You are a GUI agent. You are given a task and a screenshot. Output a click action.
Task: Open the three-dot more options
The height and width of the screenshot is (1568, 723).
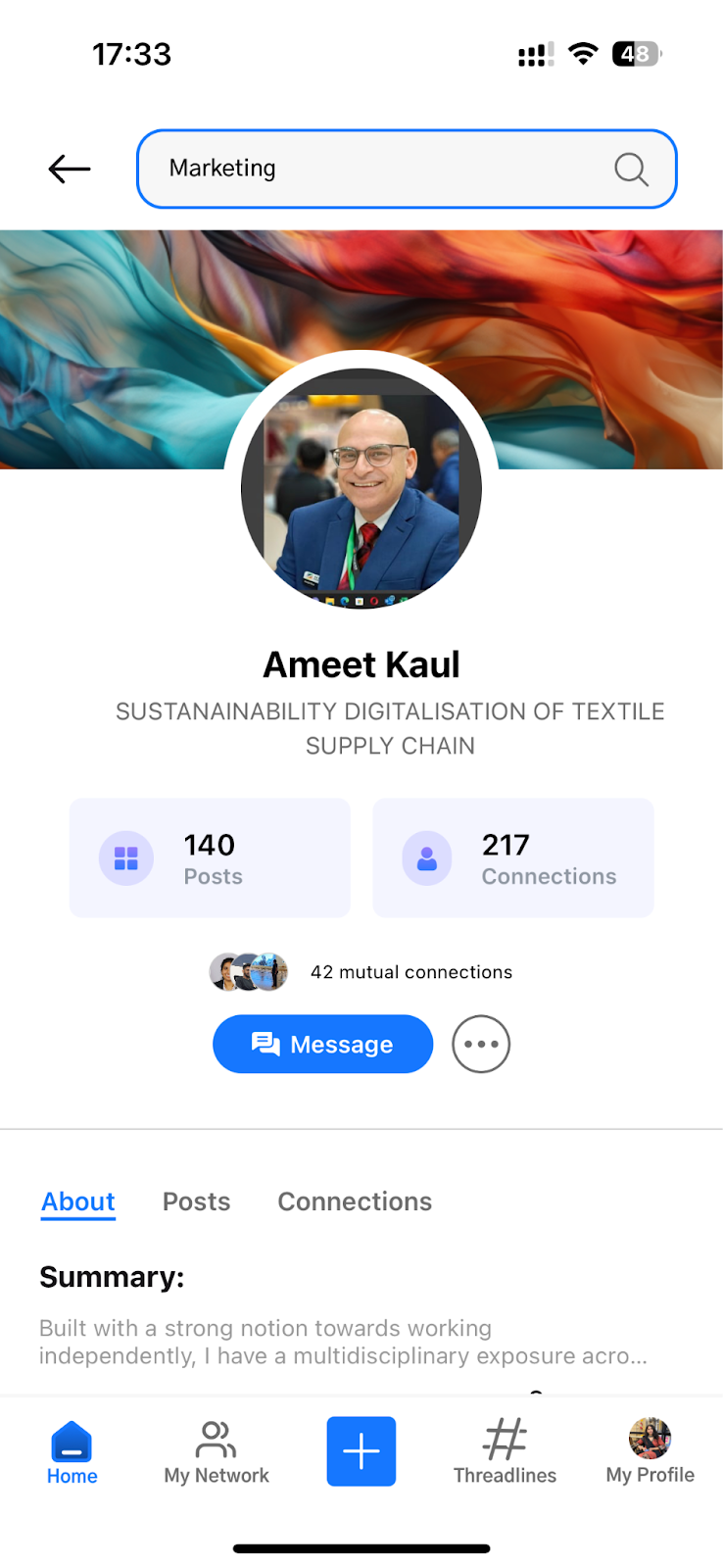click(x=481, y=1044)
